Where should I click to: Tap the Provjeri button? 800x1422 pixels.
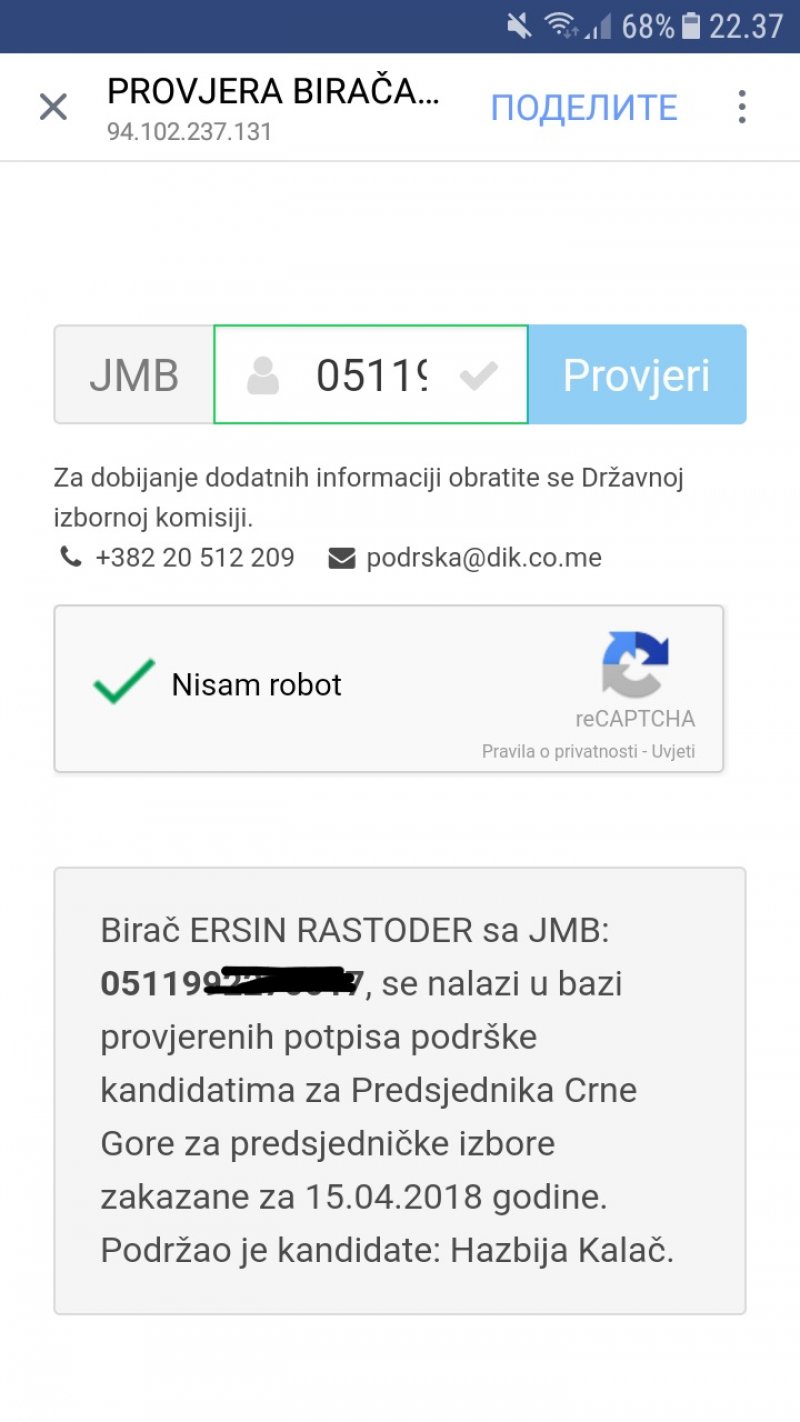click(x=636, y=375)
